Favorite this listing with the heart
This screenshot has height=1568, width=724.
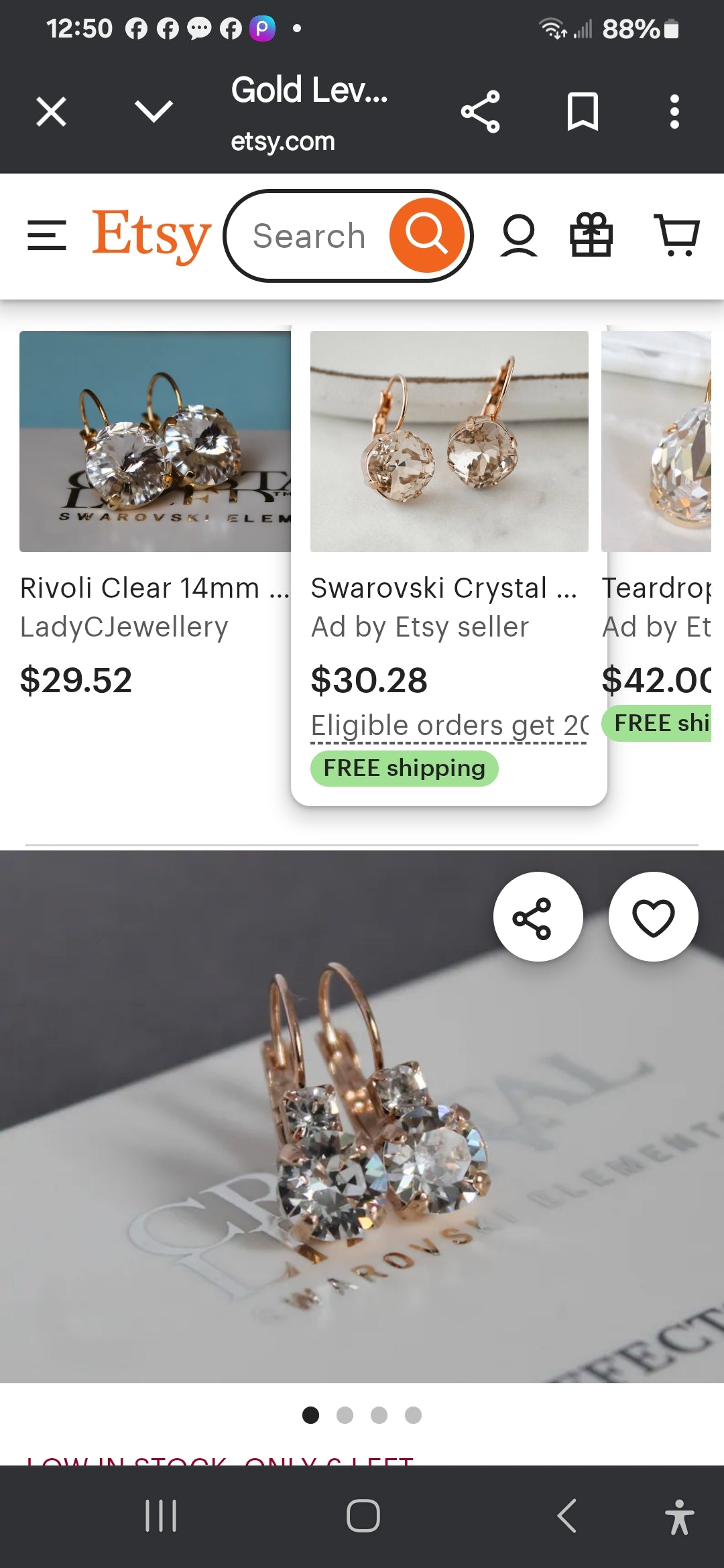(x=653, y=917)
